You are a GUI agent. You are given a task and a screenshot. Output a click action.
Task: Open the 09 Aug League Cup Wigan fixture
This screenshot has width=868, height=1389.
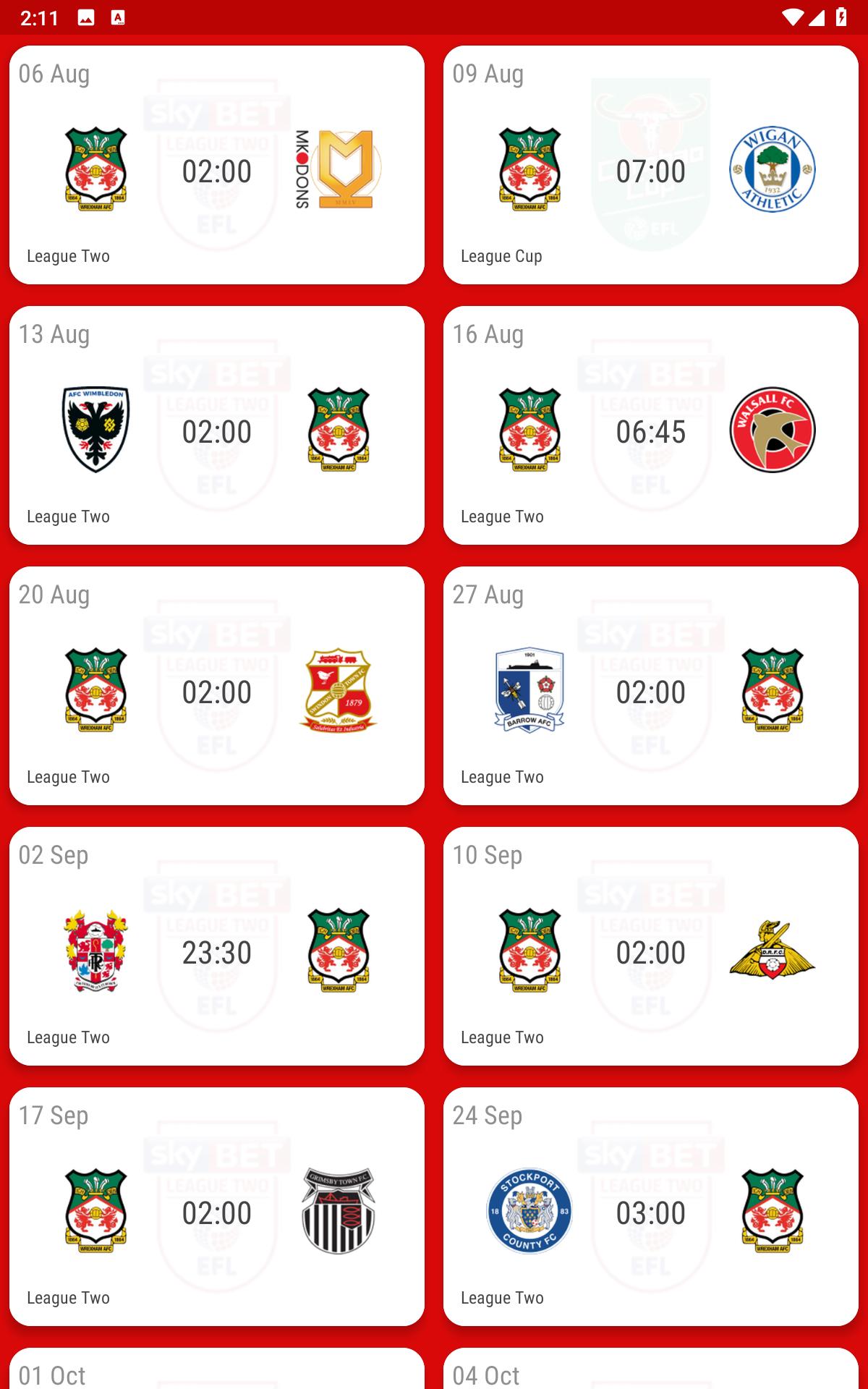(651, 165)
